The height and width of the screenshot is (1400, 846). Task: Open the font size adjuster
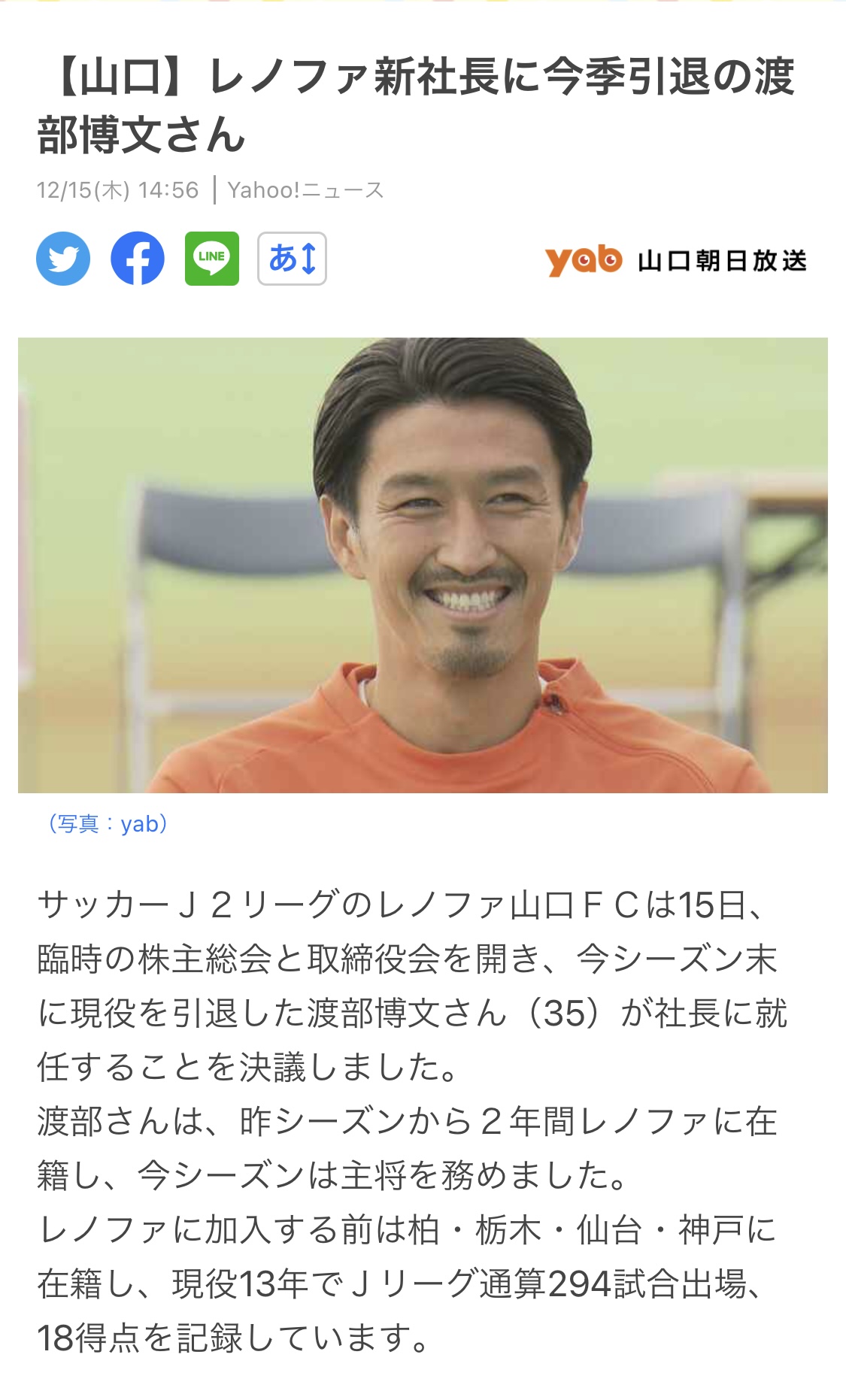tap(292, 259)
